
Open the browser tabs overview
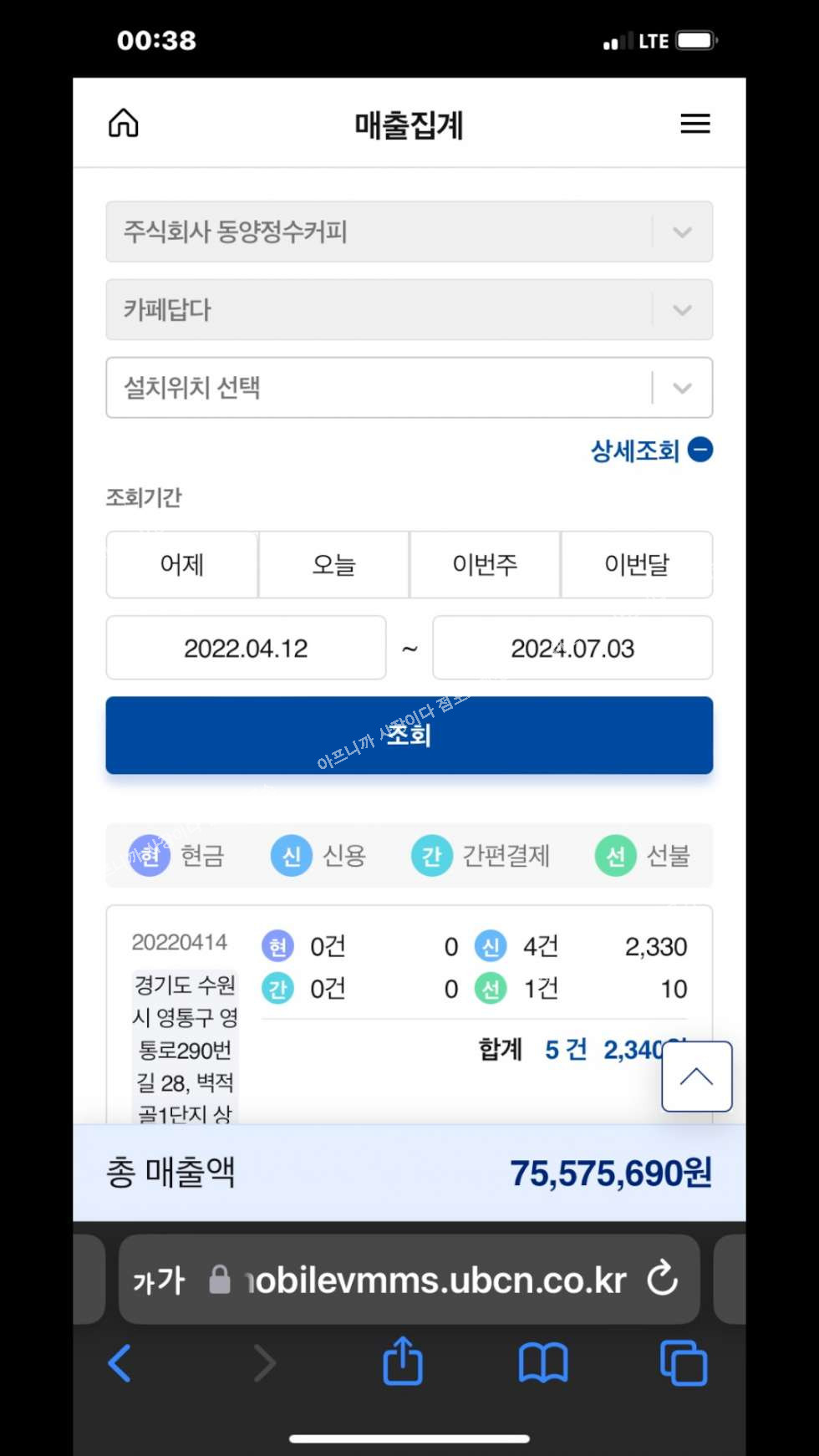click(684, 1363)
